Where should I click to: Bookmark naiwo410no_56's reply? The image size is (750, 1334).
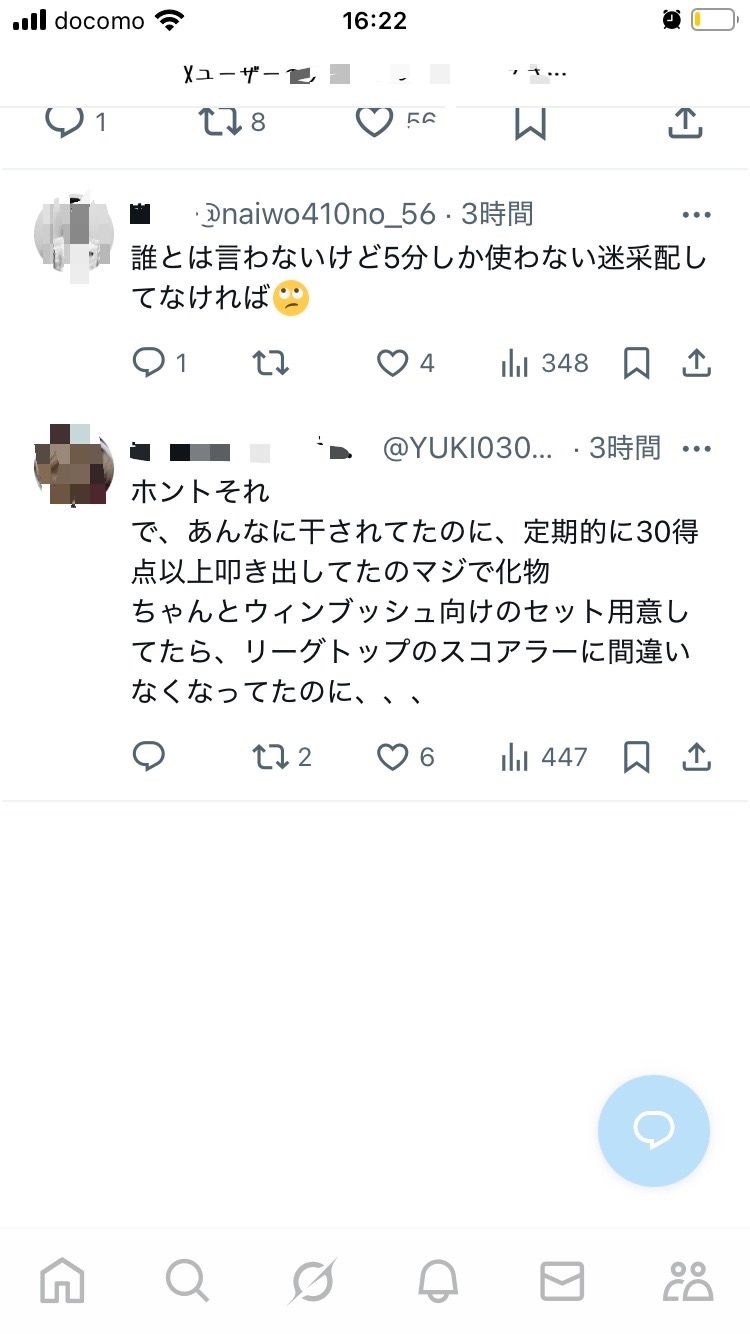tap(636, 363)
